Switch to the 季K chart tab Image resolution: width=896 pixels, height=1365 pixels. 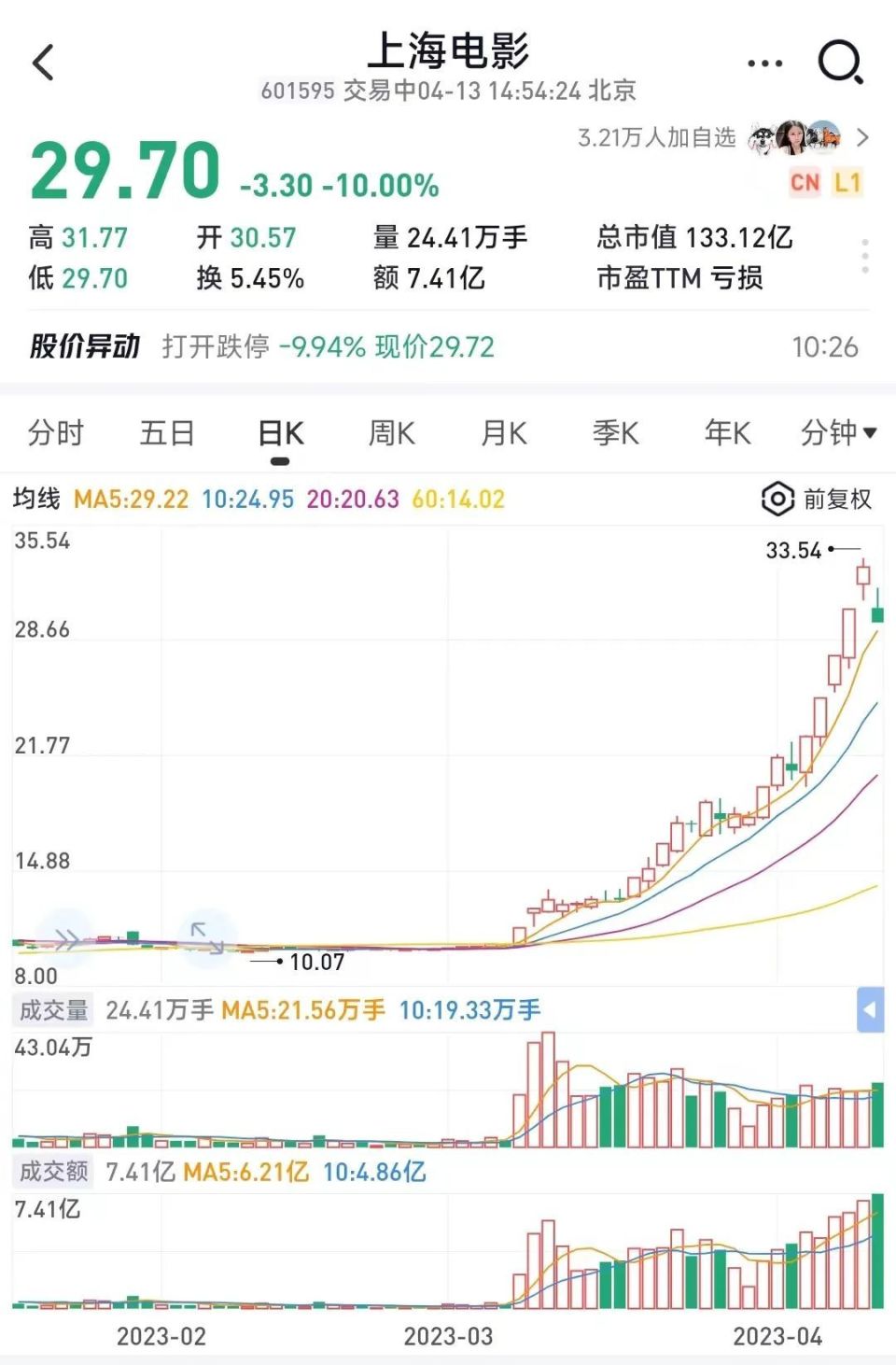(x=616, y=433)
